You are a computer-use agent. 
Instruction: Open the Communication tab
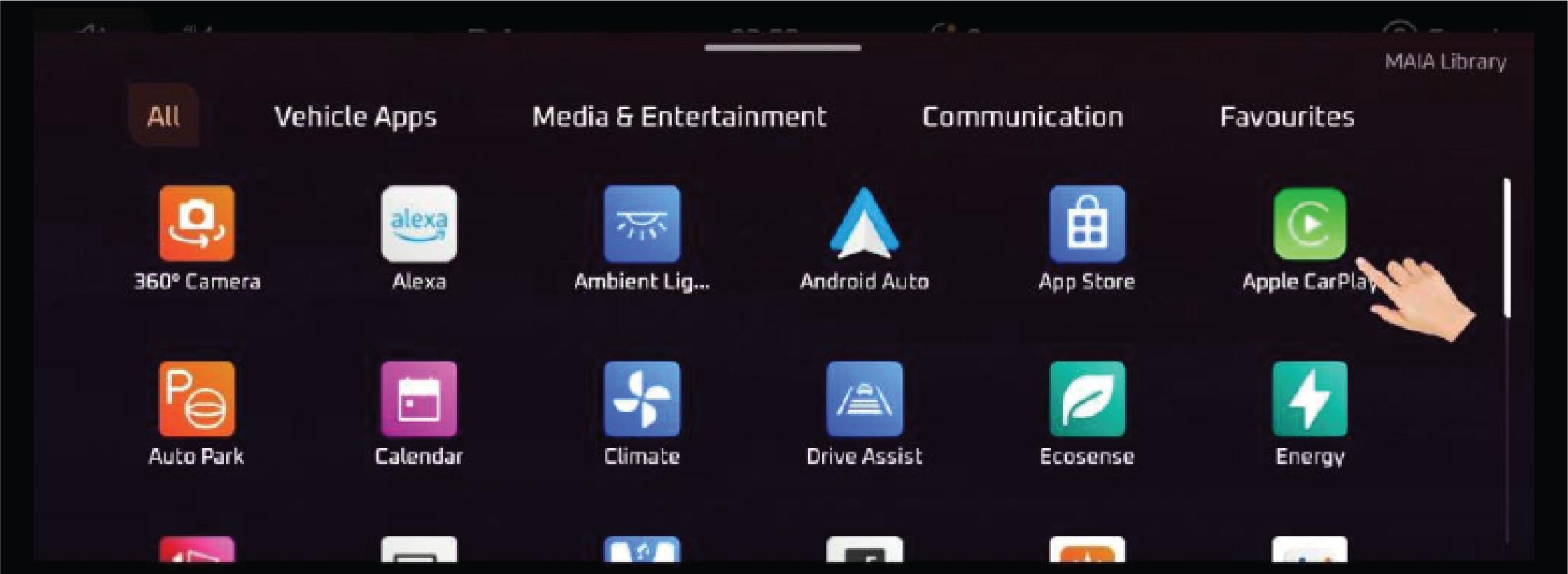(x=1022, y=117)
